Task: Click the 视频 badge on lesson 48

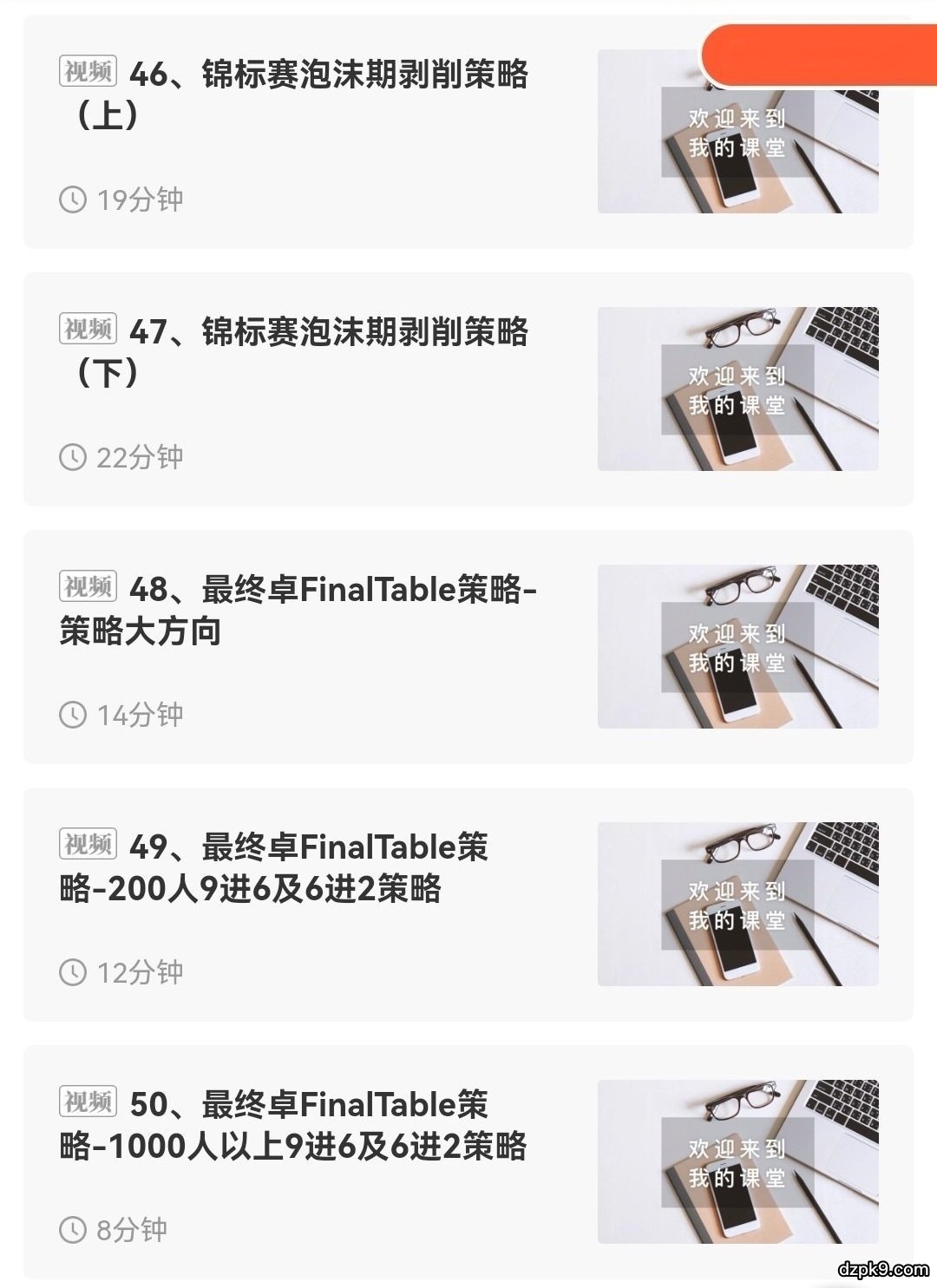Action: click(x=86, y=587)
